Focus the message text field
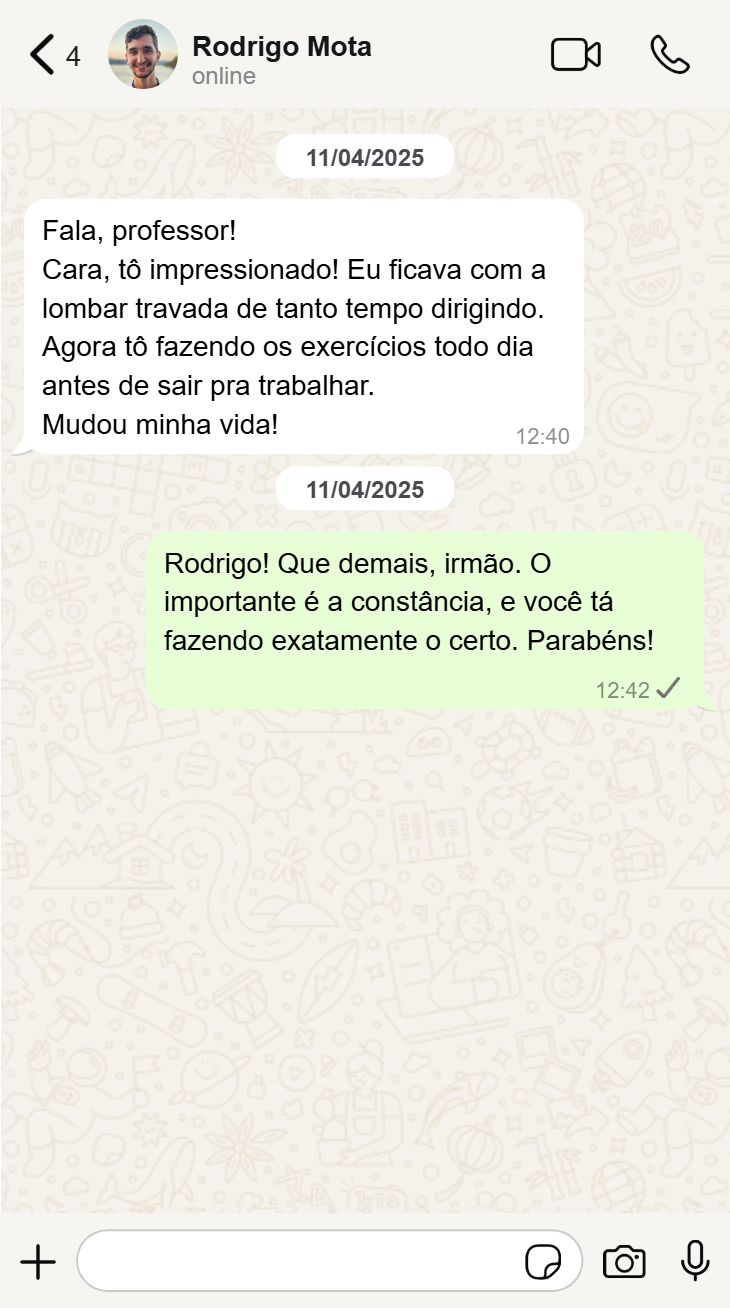The width and height of the screenshot is (730, 1308). [300, 1262]
